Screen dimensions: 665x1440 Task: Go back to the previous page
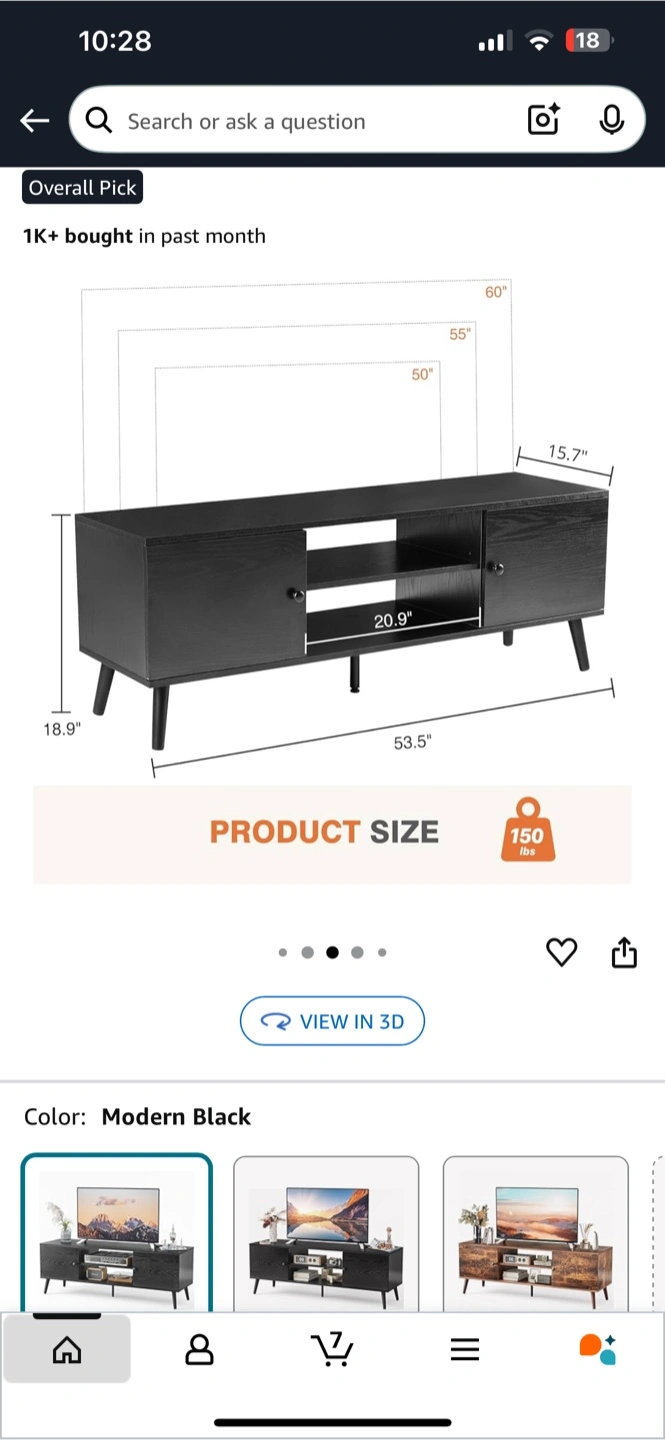34,121
